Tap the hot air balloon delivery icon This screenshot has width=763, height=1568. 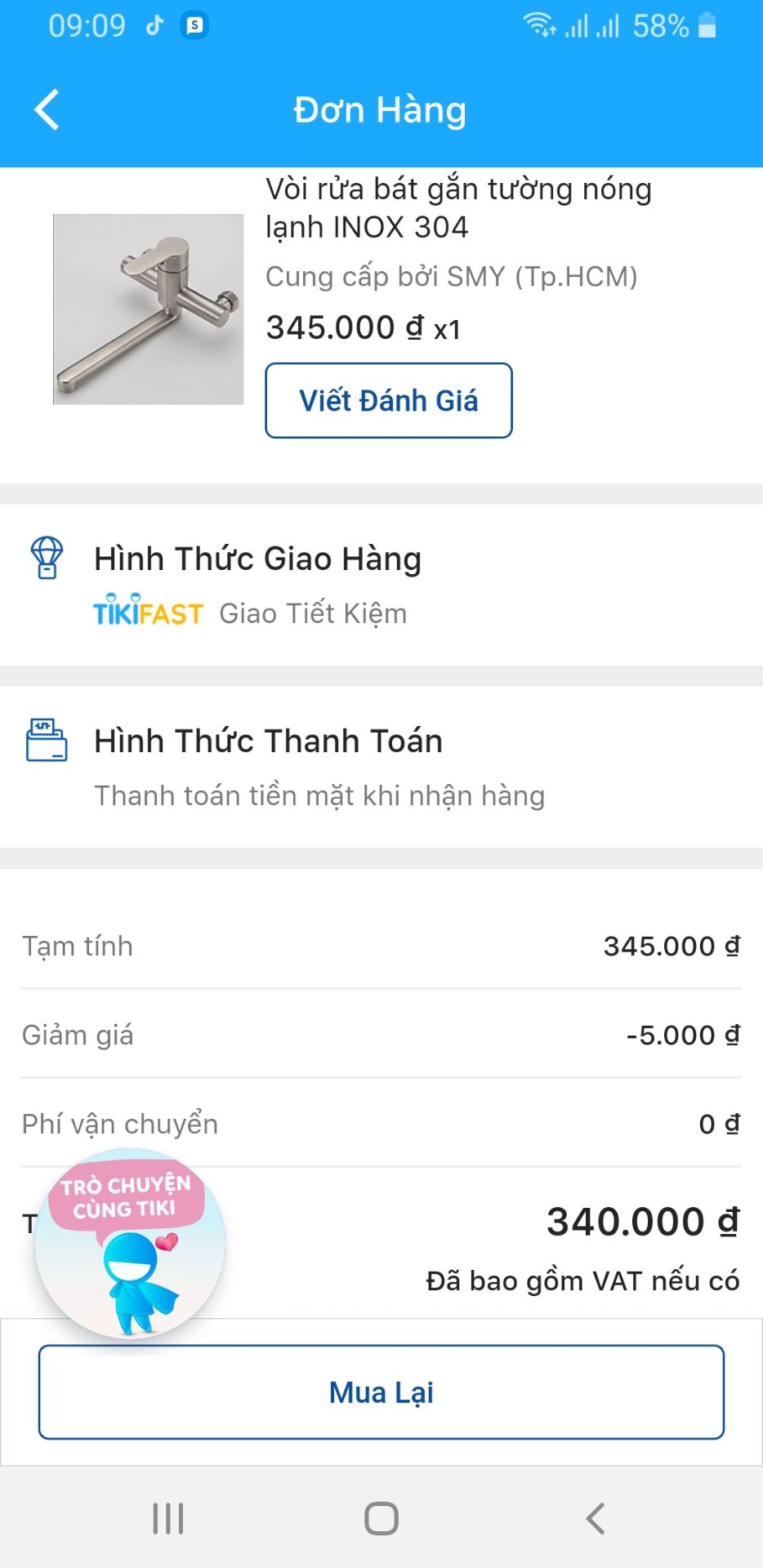pos(48,559)
